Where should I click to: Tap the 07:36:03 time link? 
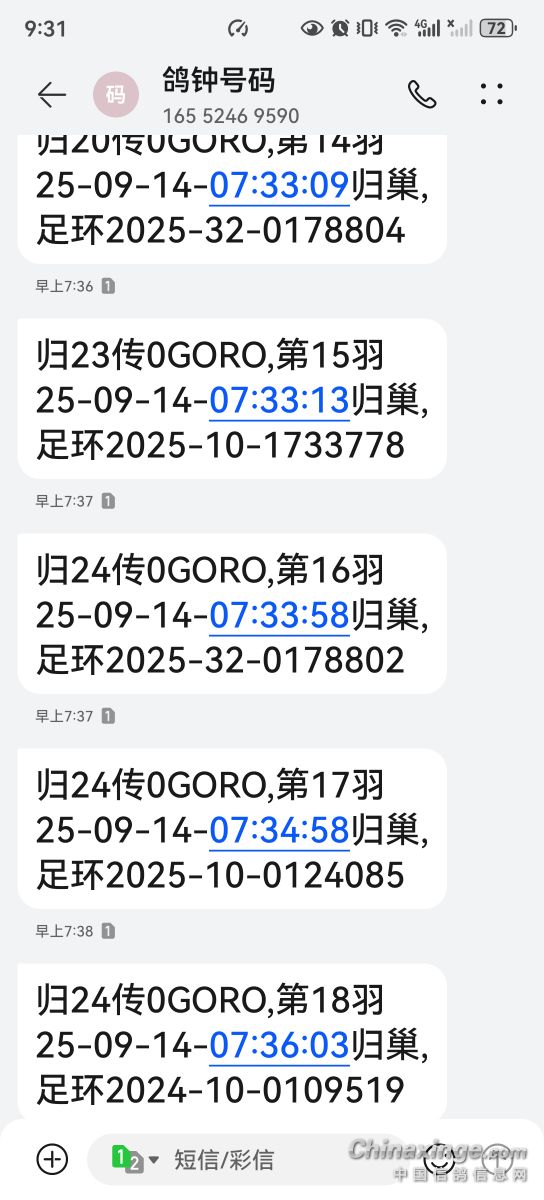[279, 1046]
